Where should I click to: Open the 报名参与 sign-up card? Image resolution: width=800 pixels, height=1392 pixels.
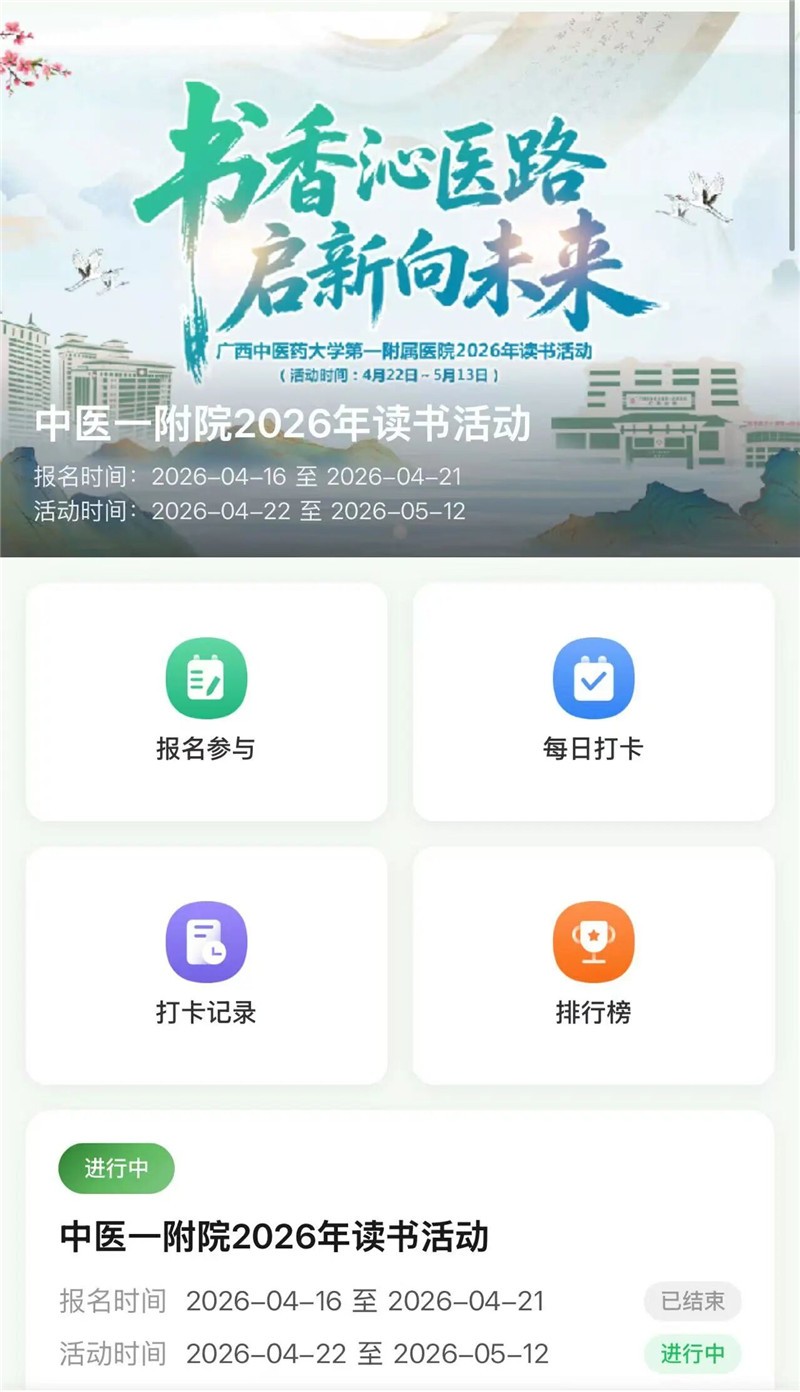coord(206,702)
